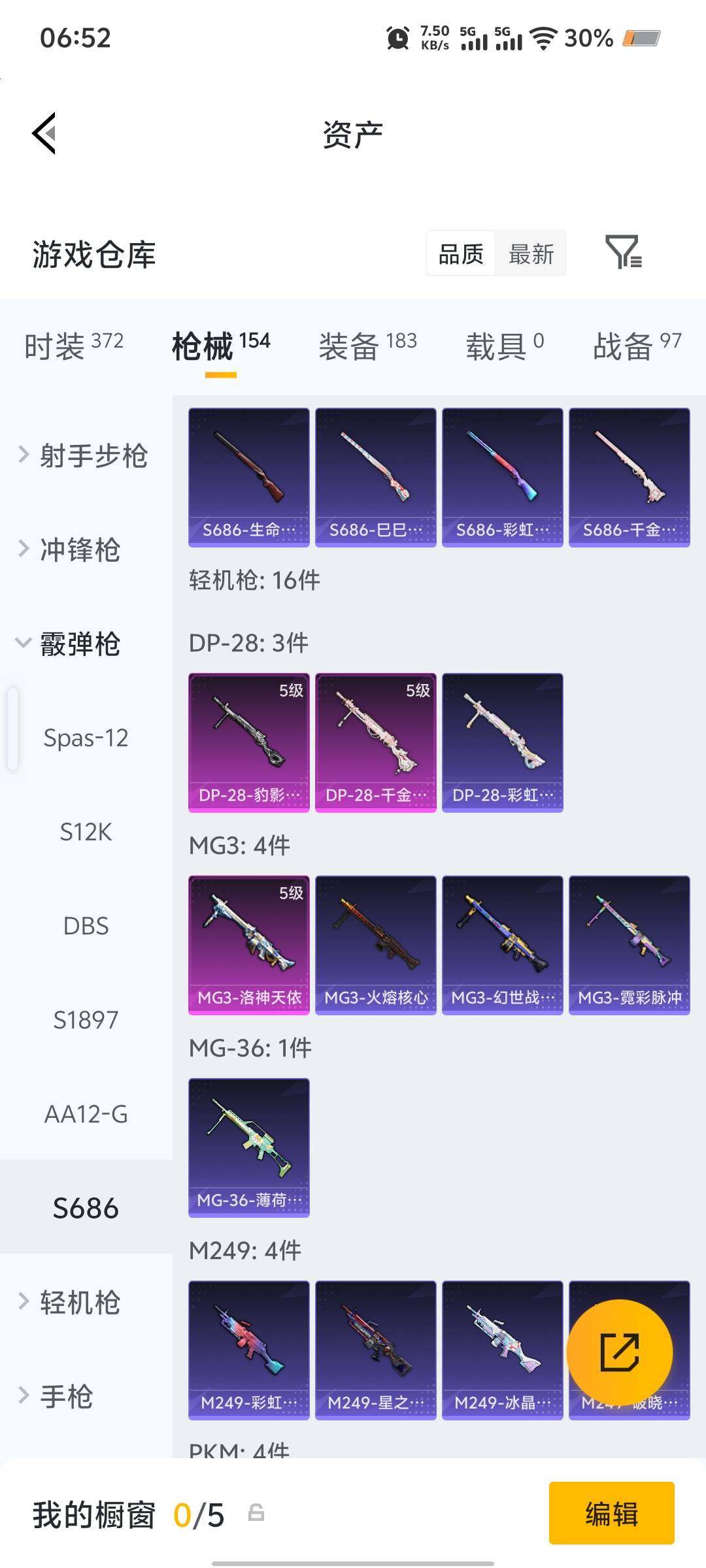Screen dimensions: 706x1568
Task: Sort the warehouse by 品质
Action: 461,253
